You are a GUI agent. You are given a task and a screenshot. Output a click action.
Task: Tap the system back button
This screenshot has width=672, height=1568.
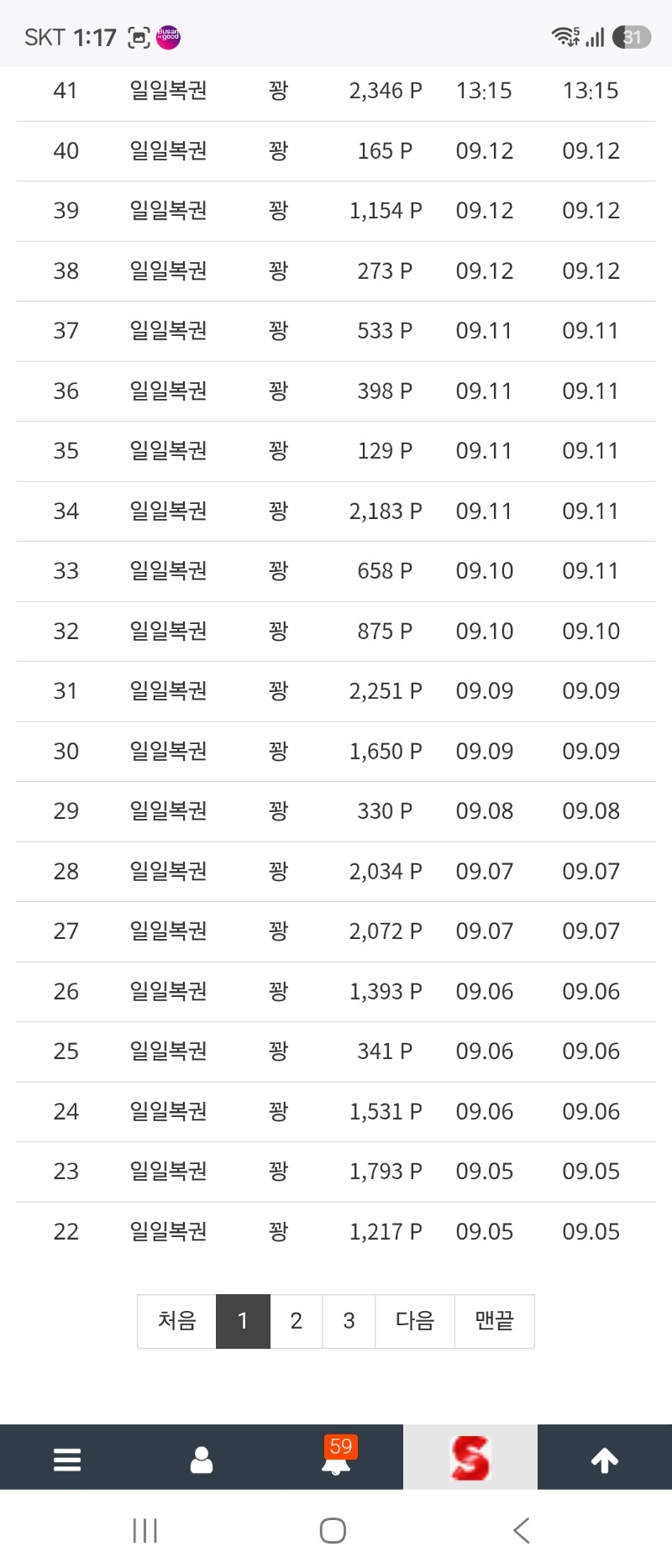(x=522, y=1530)
